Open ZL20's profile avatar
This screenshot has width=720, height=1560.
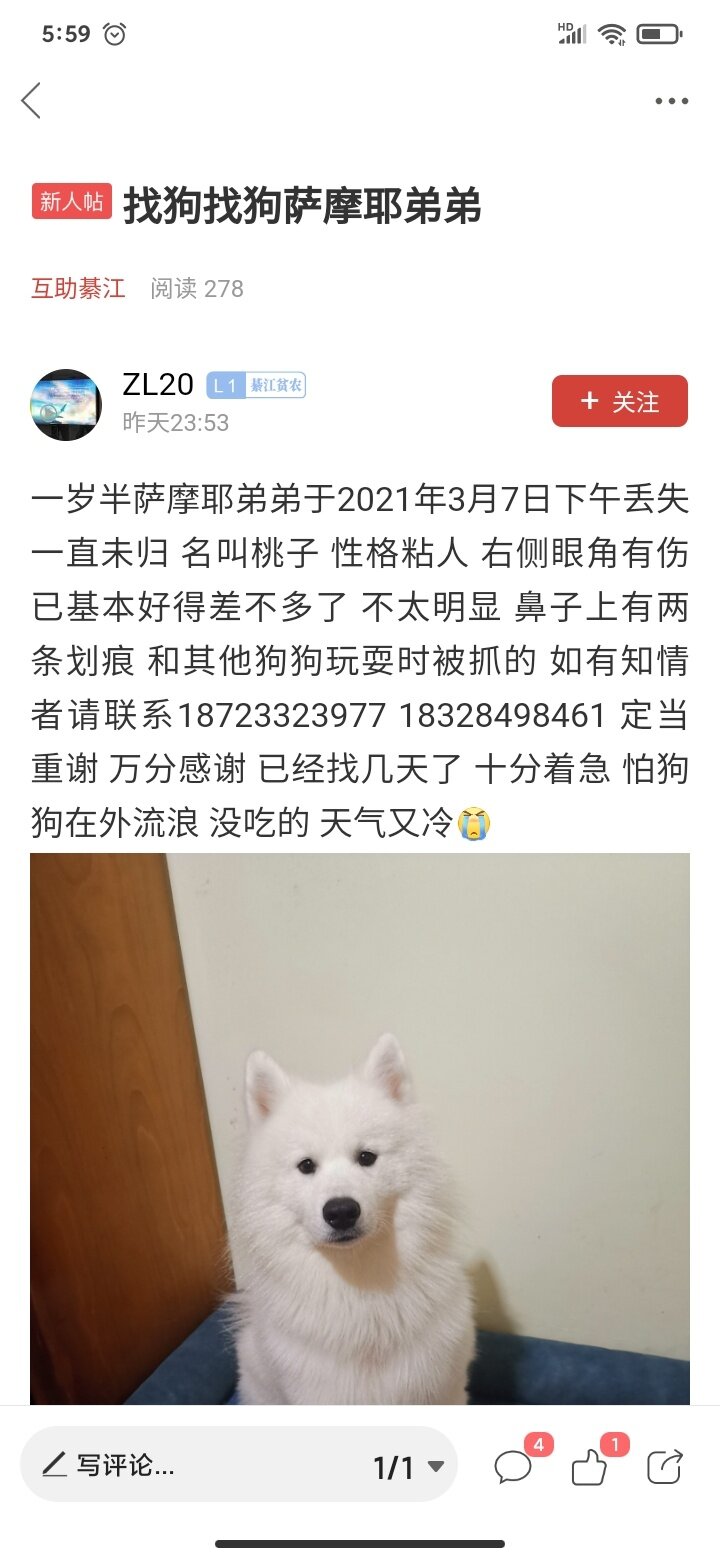pos(66,404)
